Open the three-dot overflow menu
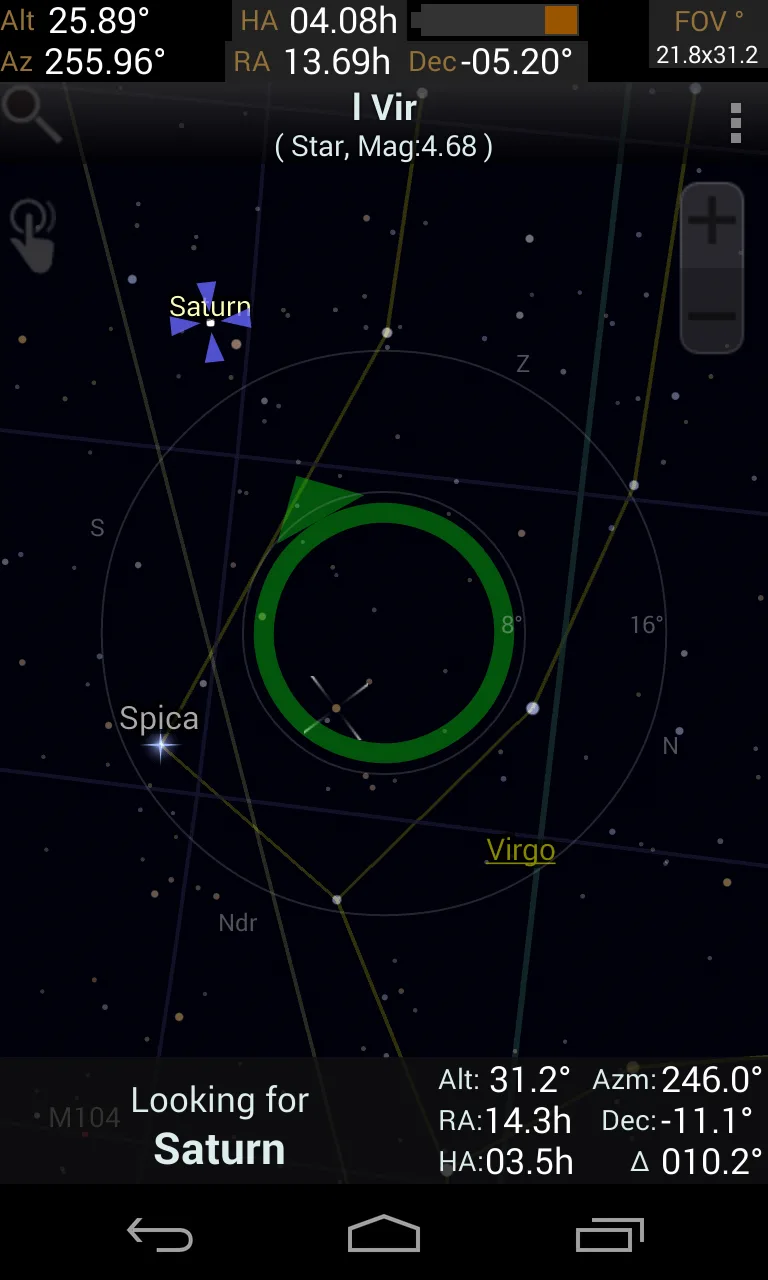 (736, 123)
